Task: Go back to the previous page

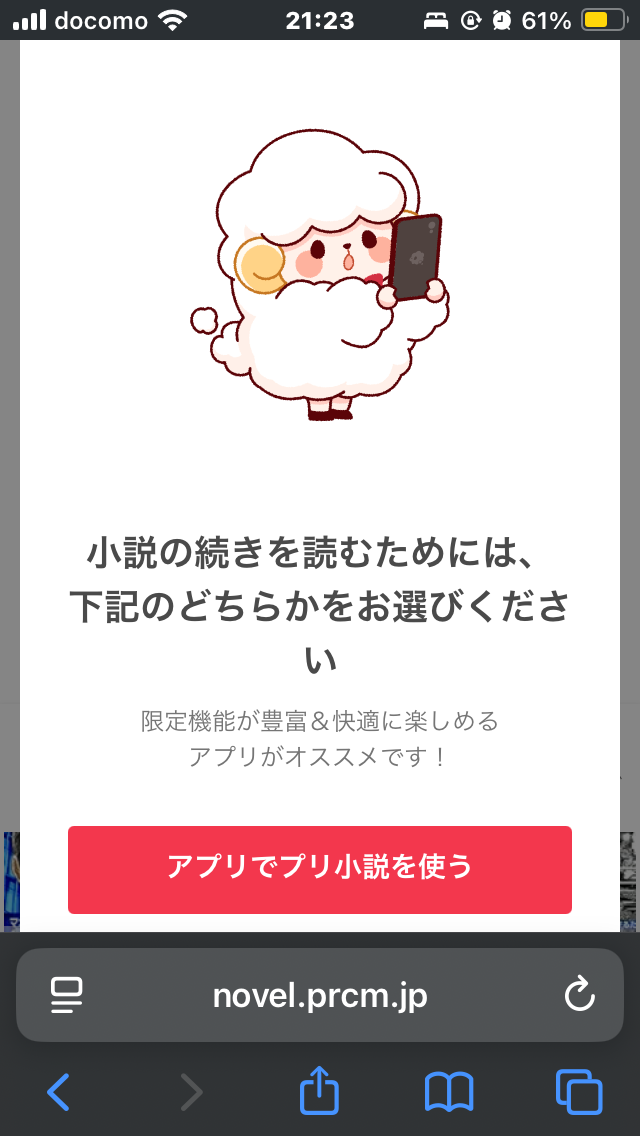Action: [x=59, y=1092]
